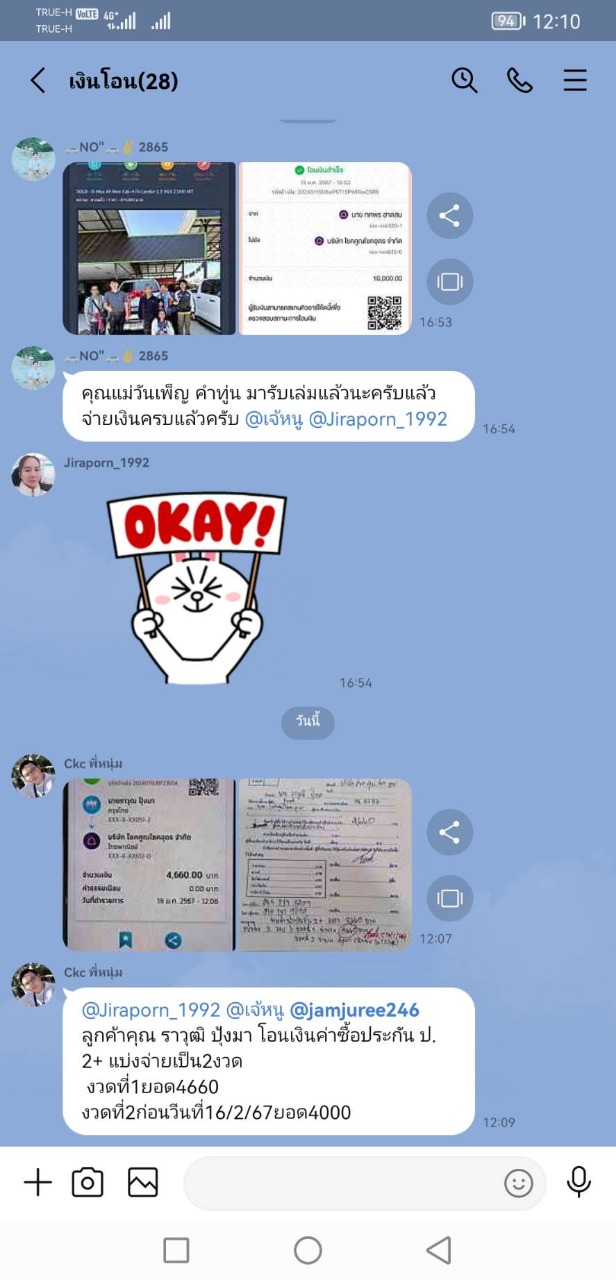This screenshot has height=1280, width=616.
Task: Start a call in this group
Action: [520, 80]
